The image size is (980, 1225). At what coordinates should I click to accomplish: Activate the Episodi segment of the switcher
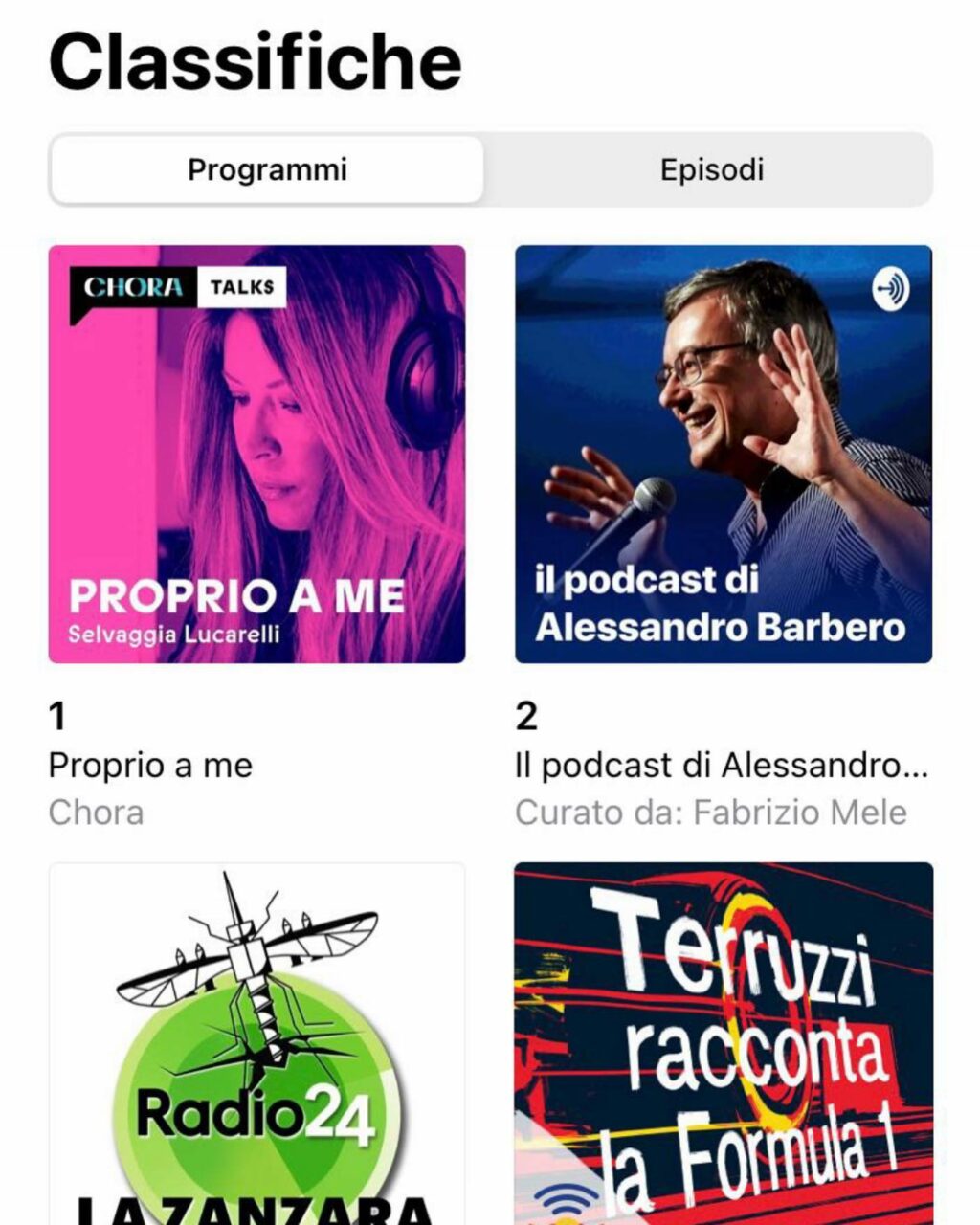tap(712, 169)
